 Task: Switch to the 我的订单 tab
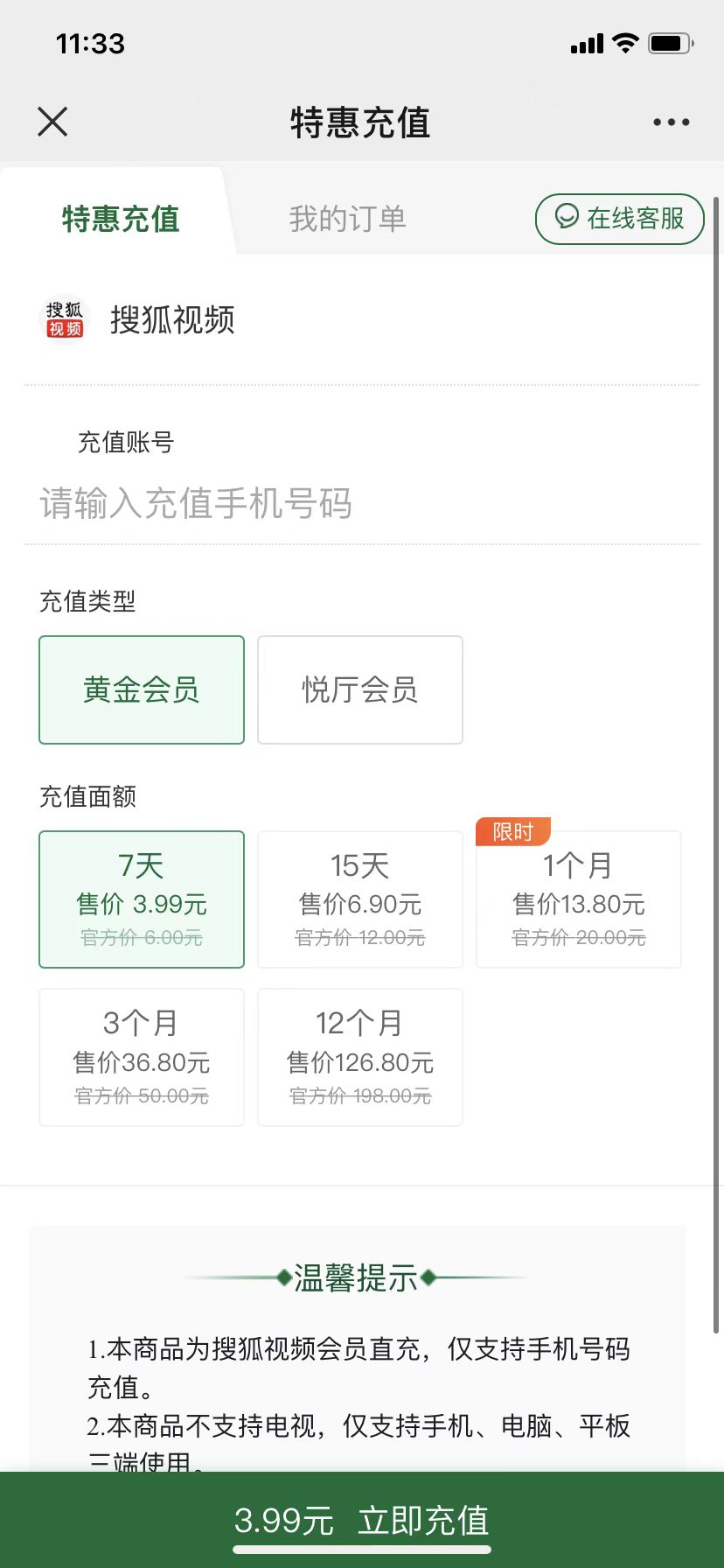pyautogui.click(x=347, y=218)
